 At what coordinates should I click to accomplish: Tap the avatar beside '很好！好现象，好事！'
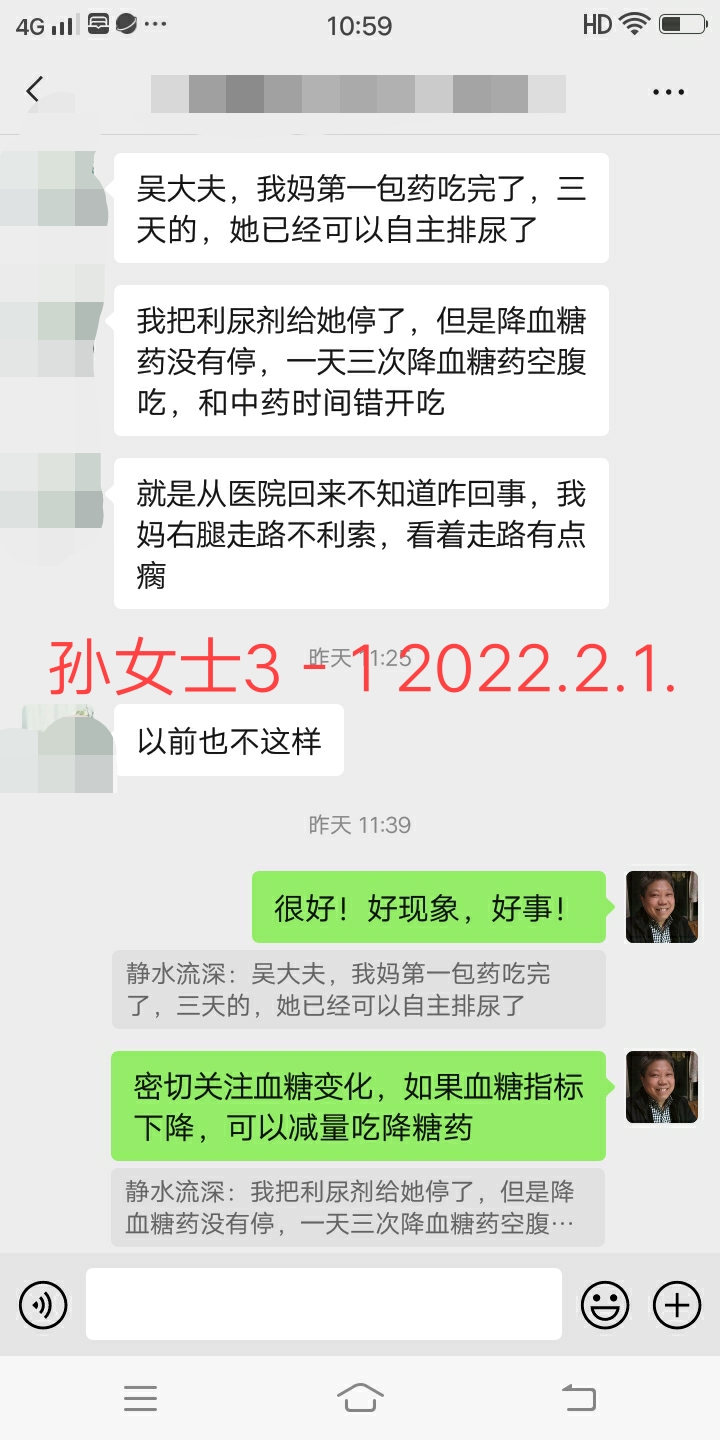tap(661, 906)
